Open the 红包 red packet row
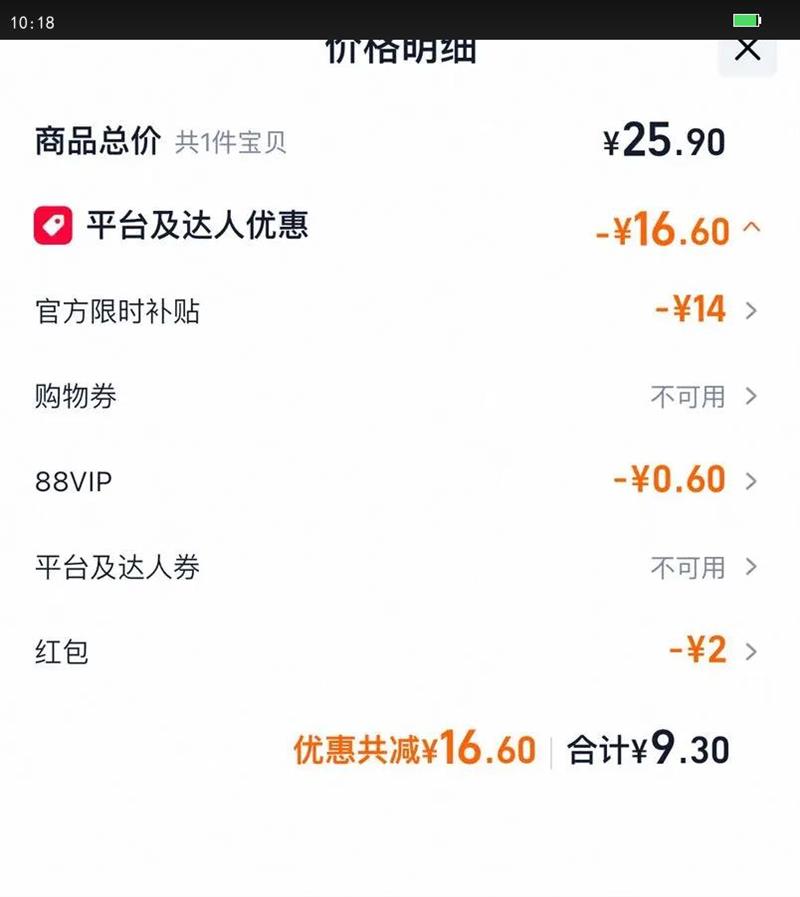This screenshot has width=800, height=897. click(751, 652)
